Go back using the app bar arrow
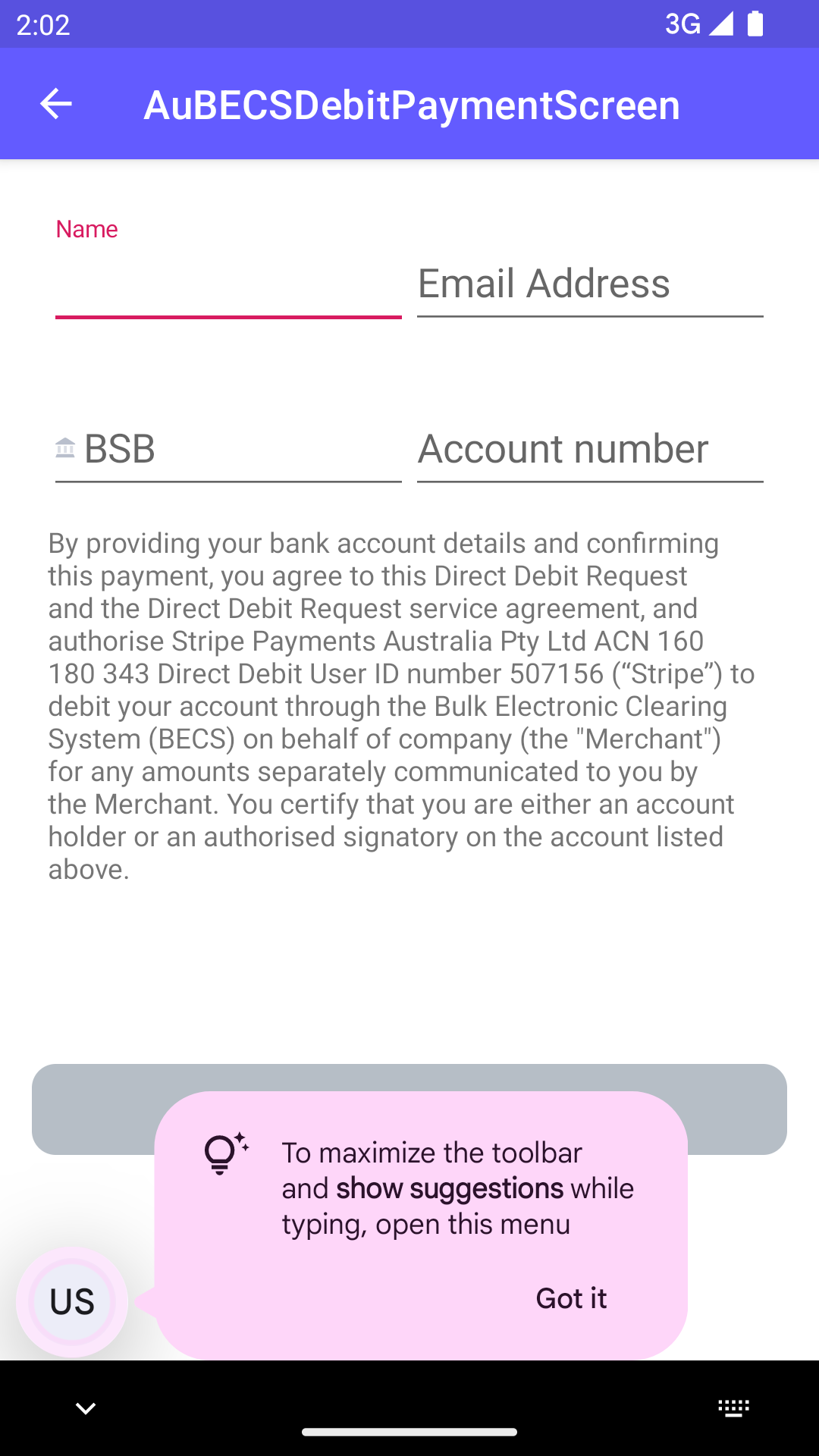This screenshot has width=819, height=1456. (x=55, y=104)
